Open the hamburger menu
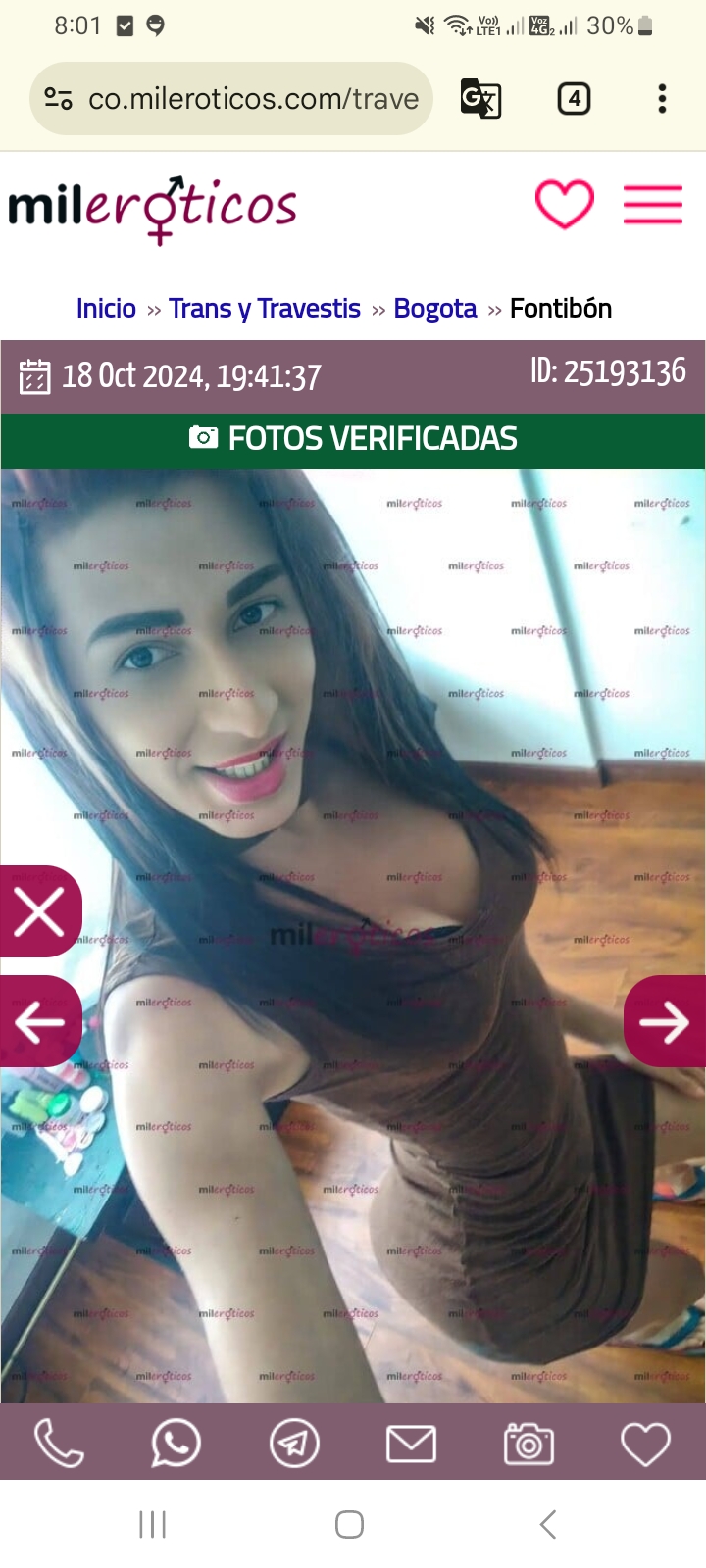The height and width of the screenshot is (1568, 706). tap(653, 205)
